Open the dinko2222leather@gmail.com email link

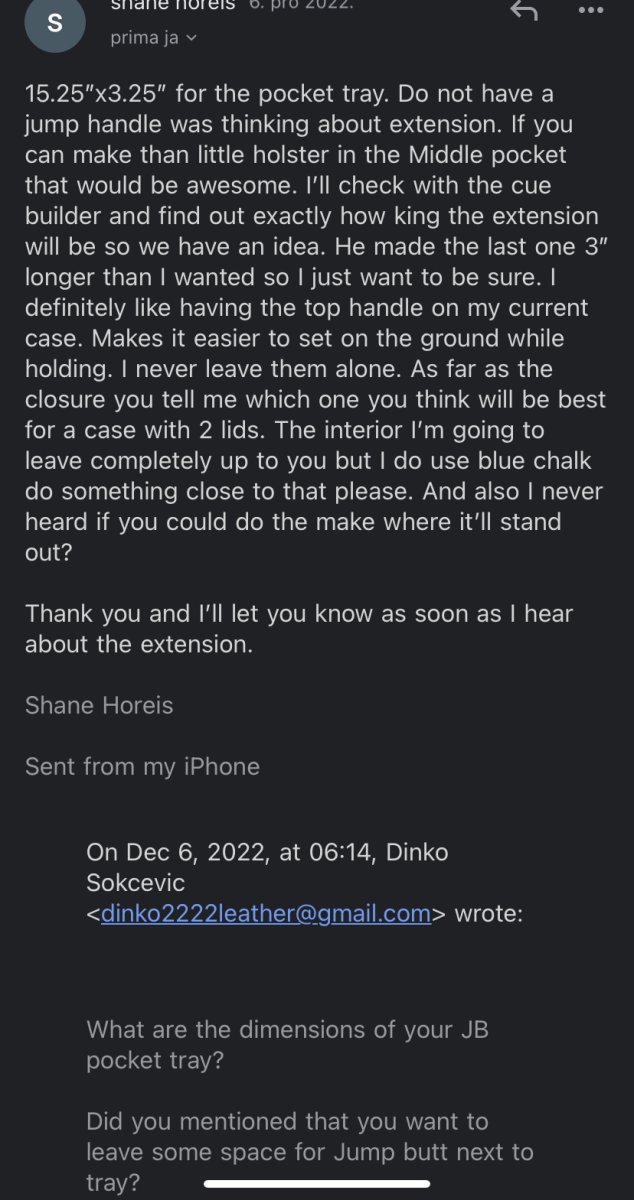click(x=265, y=913)
